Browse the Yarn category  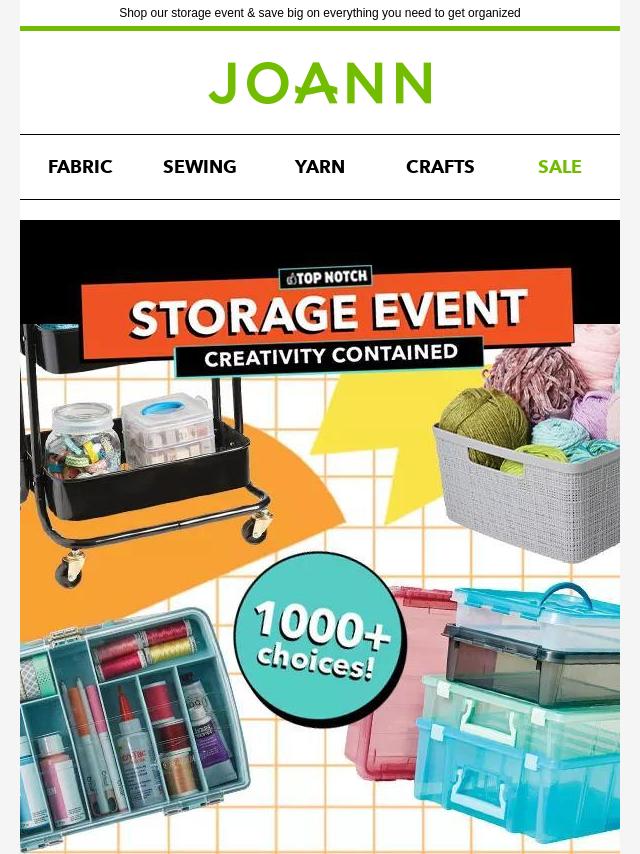pyautogui.click(x=320, y=167)
